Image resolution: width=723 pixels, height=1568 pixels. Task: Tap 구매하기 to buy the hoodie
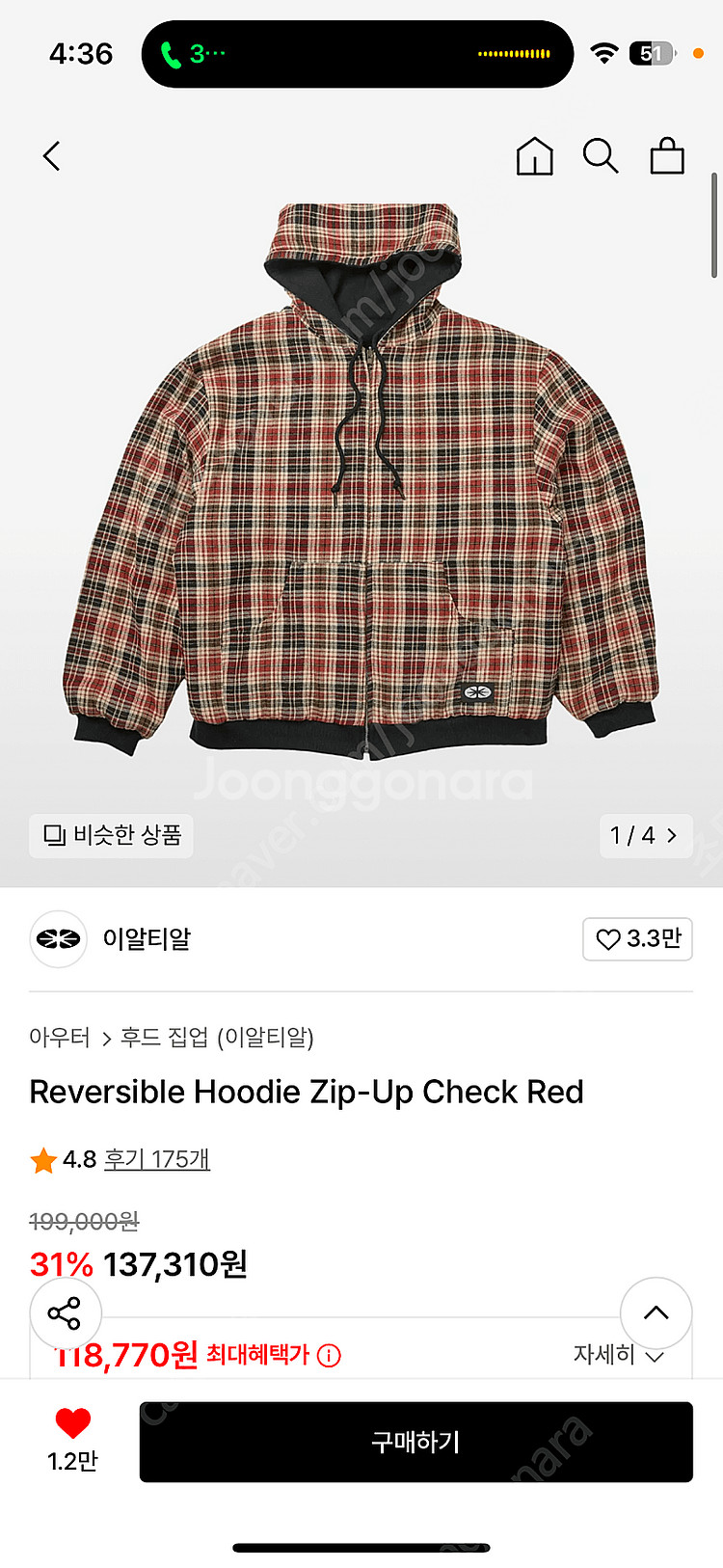click(x=415, y=1442)
